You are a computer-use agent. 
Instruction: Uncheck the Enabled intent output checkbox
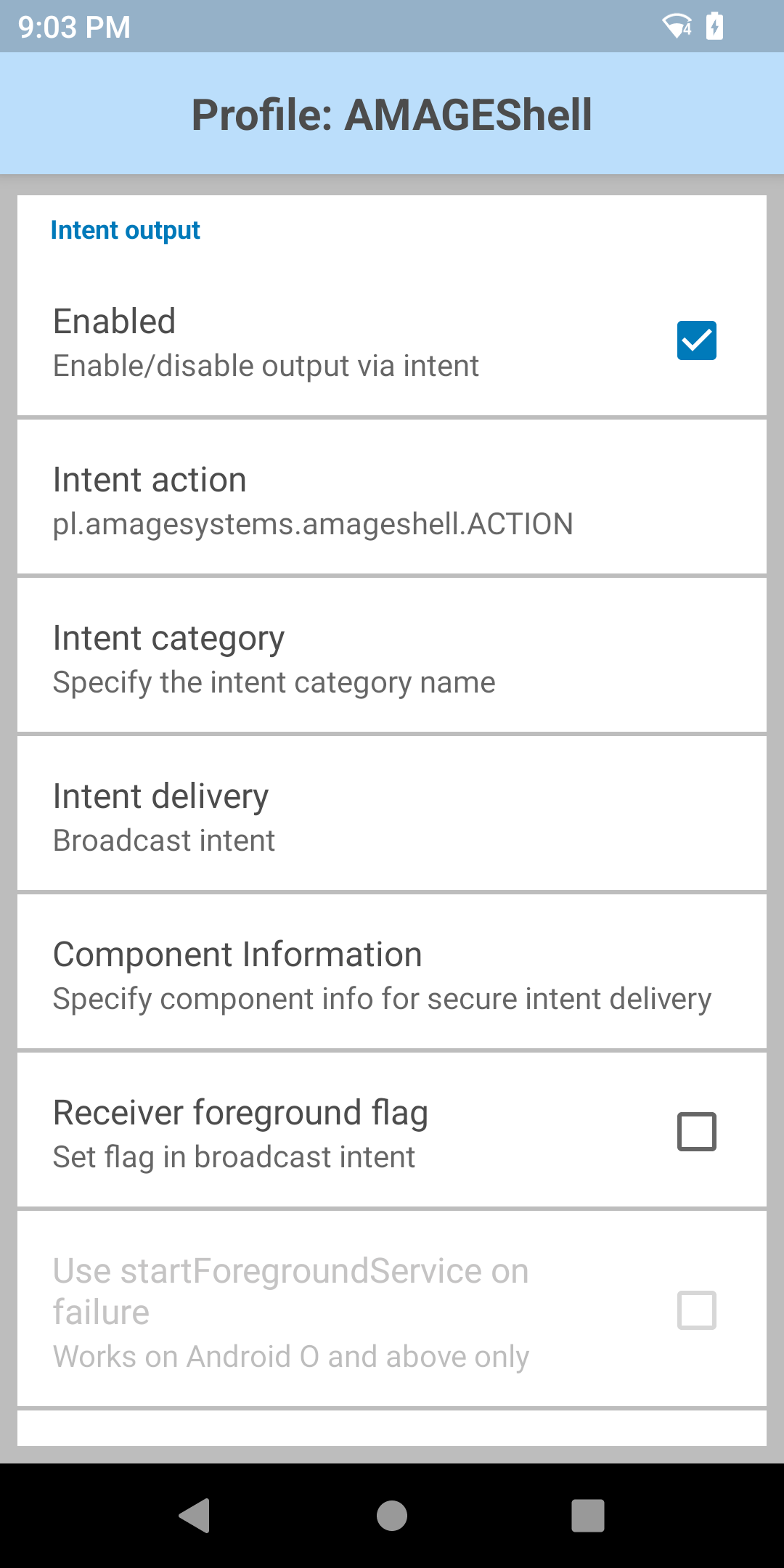[x=696, y=340]
